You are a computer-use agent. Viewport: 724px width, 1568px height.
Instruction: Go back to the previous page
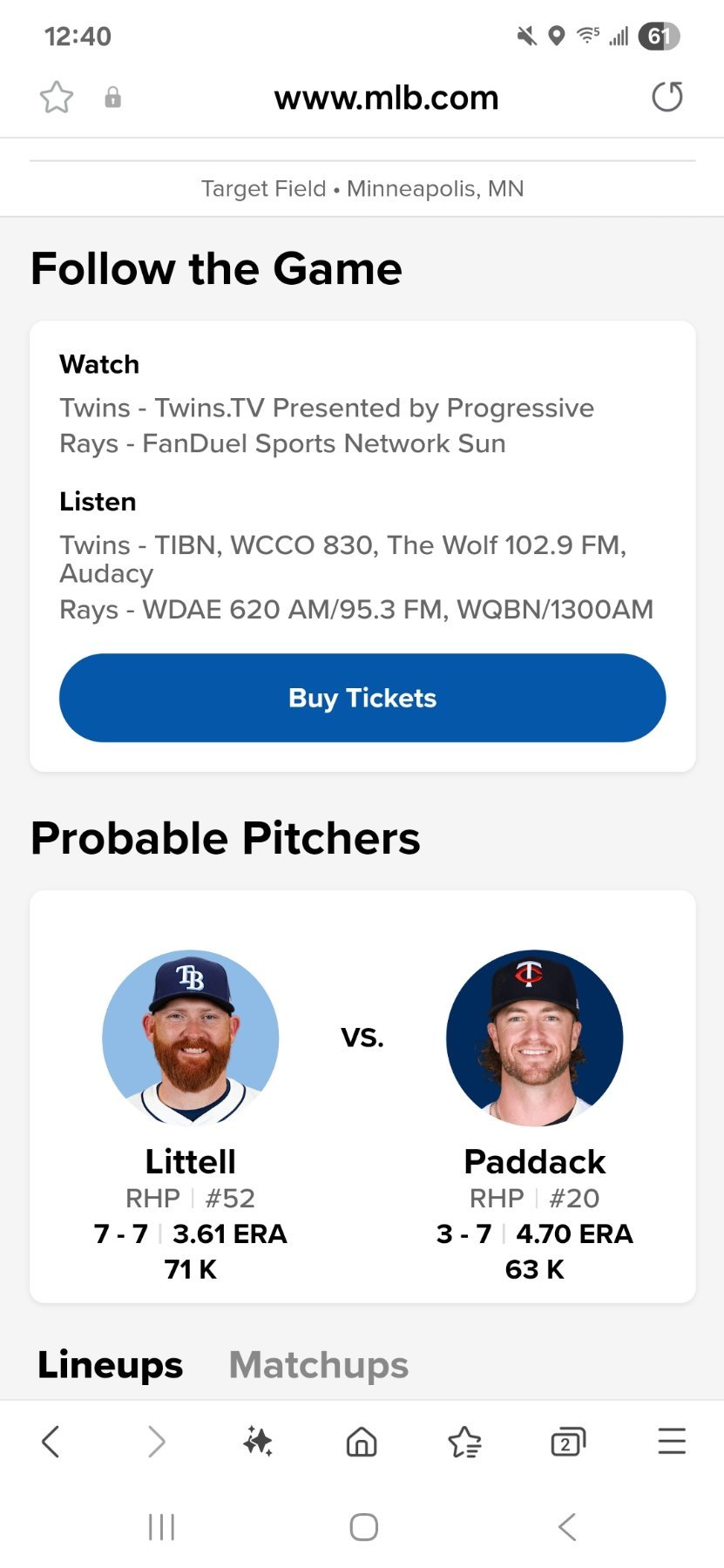(x=51, y=1442)
